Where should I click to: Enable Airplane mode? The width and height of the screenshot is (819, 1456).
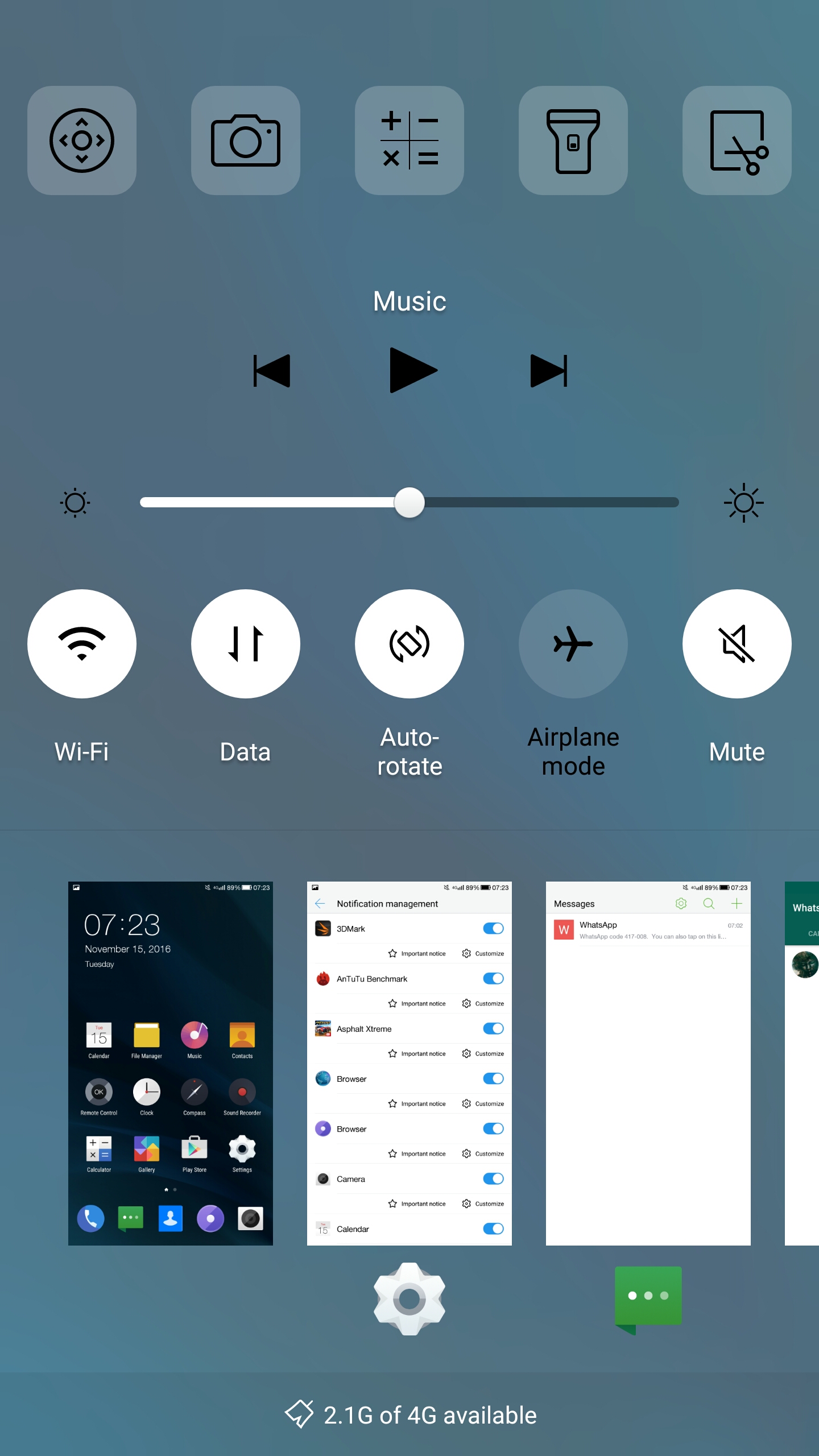[x=573, y=644]
